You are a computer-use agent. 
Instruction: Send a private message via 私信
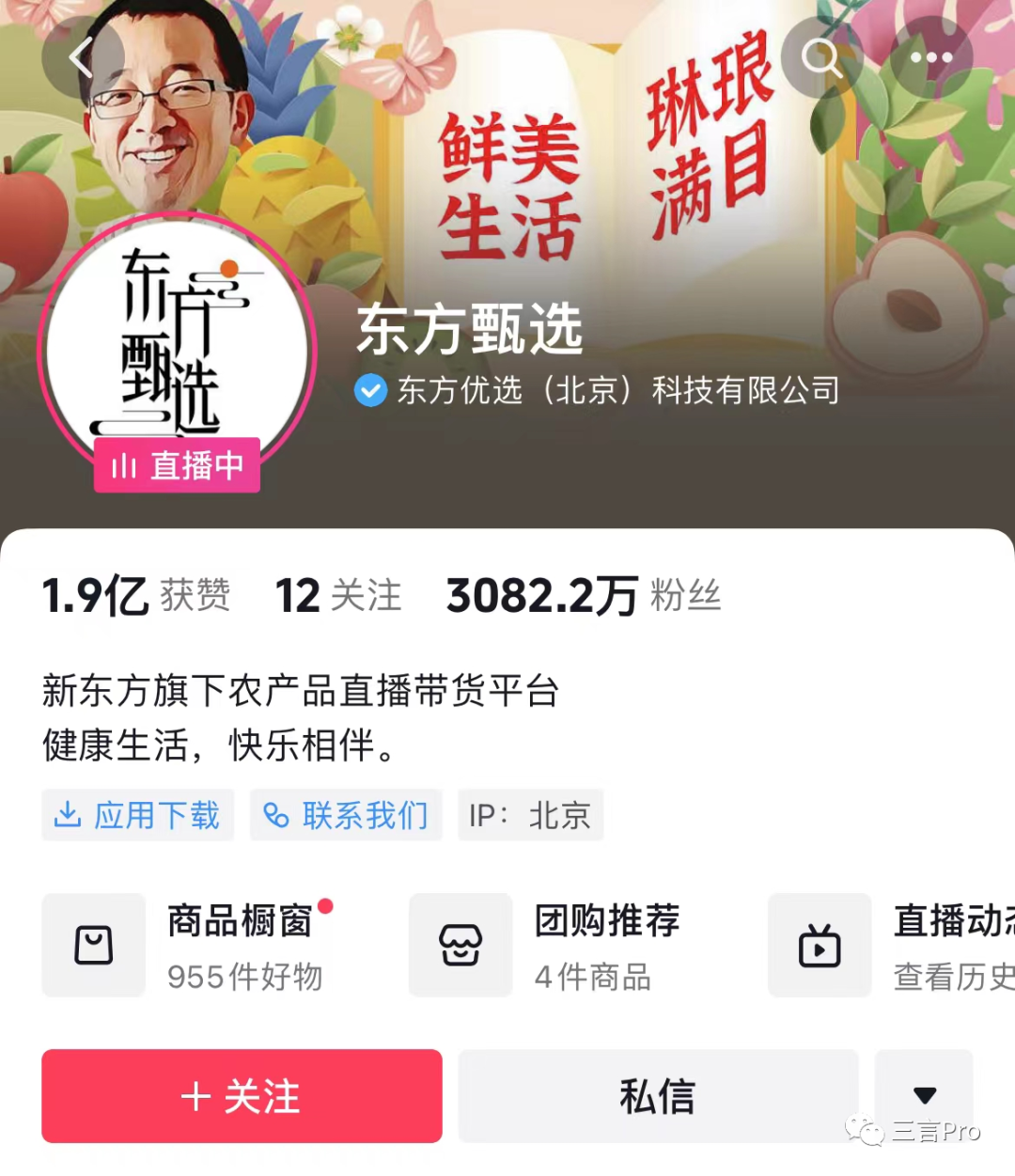[658, 1096]
